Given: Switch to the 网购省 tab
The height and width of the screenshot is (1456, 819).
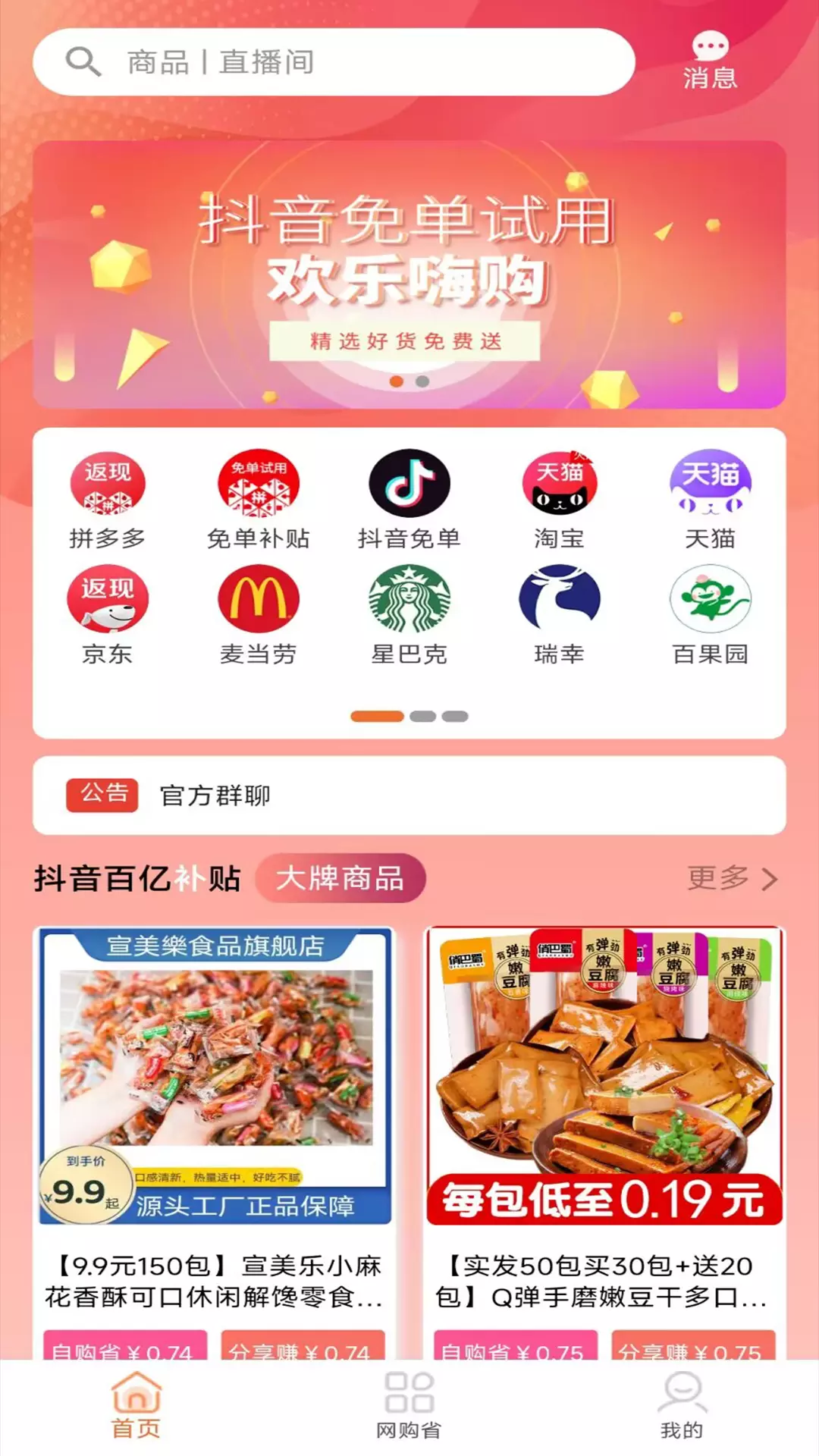Looking at the screenshot, I should 409,1406.
